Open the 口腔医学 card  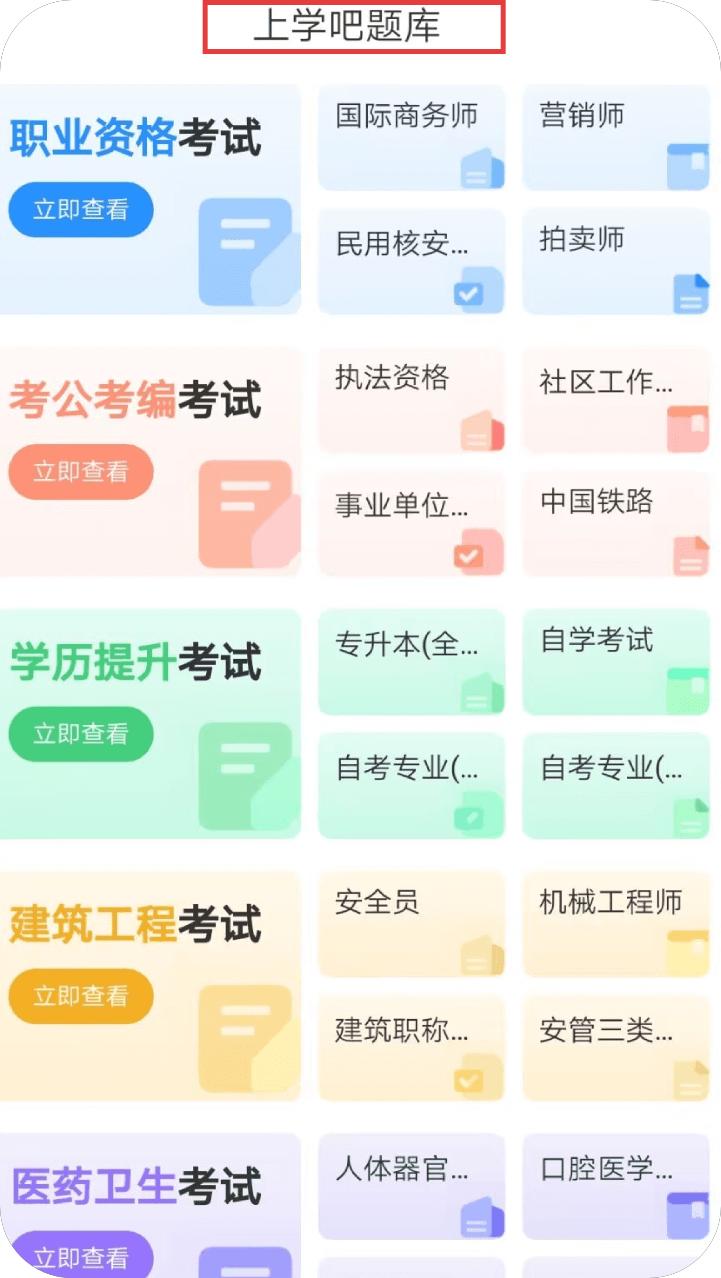pos(616,1186)
